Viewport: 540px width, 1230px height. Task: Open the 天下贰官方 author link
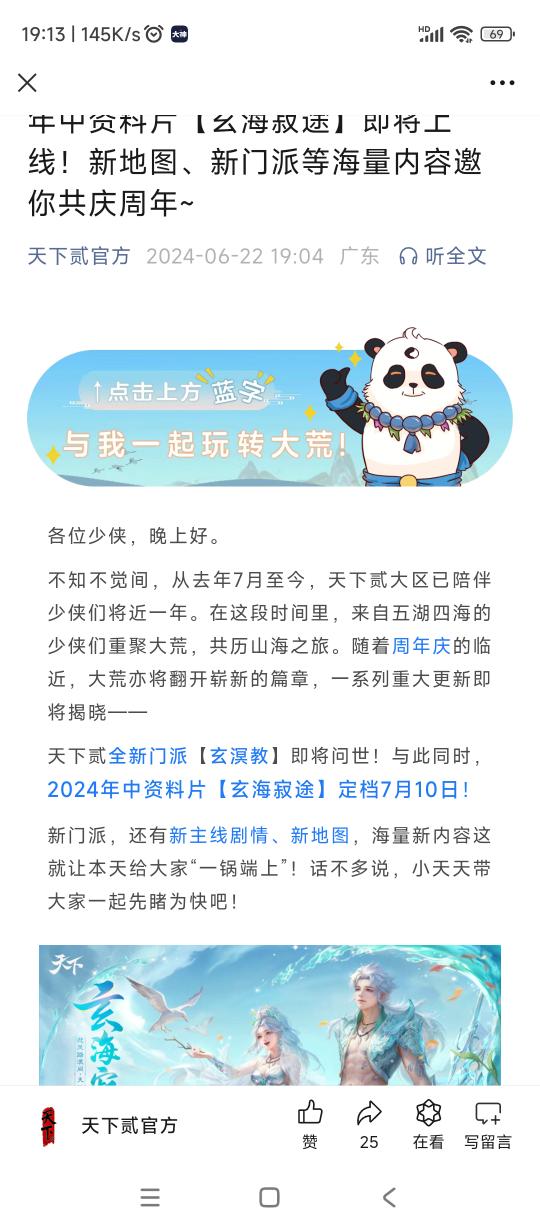click(x=79, y=256)
